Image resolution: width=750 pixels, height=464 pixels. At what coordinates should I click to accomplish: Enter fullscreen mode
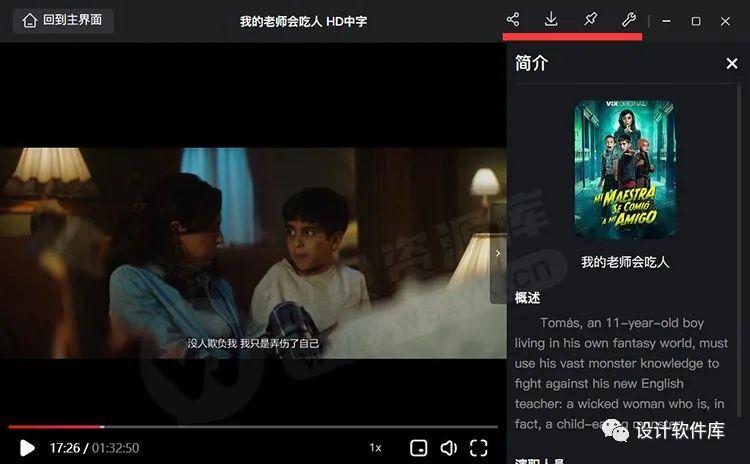coord(479,448)
